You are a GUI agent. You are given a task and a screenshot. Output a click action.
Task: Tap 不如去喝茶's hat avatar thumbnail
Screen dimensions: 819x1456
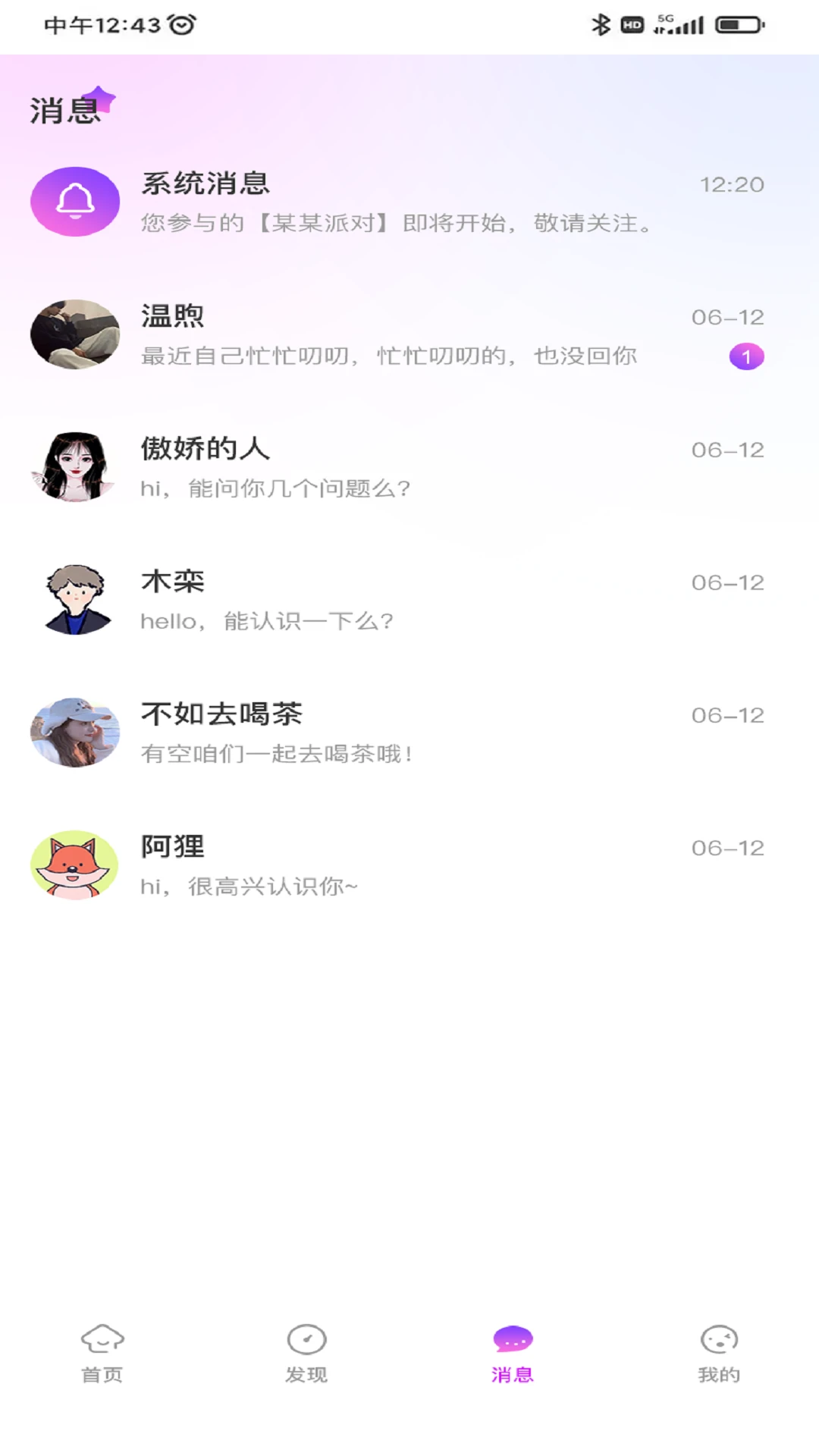pyautogui.click(x=75, y=732)
